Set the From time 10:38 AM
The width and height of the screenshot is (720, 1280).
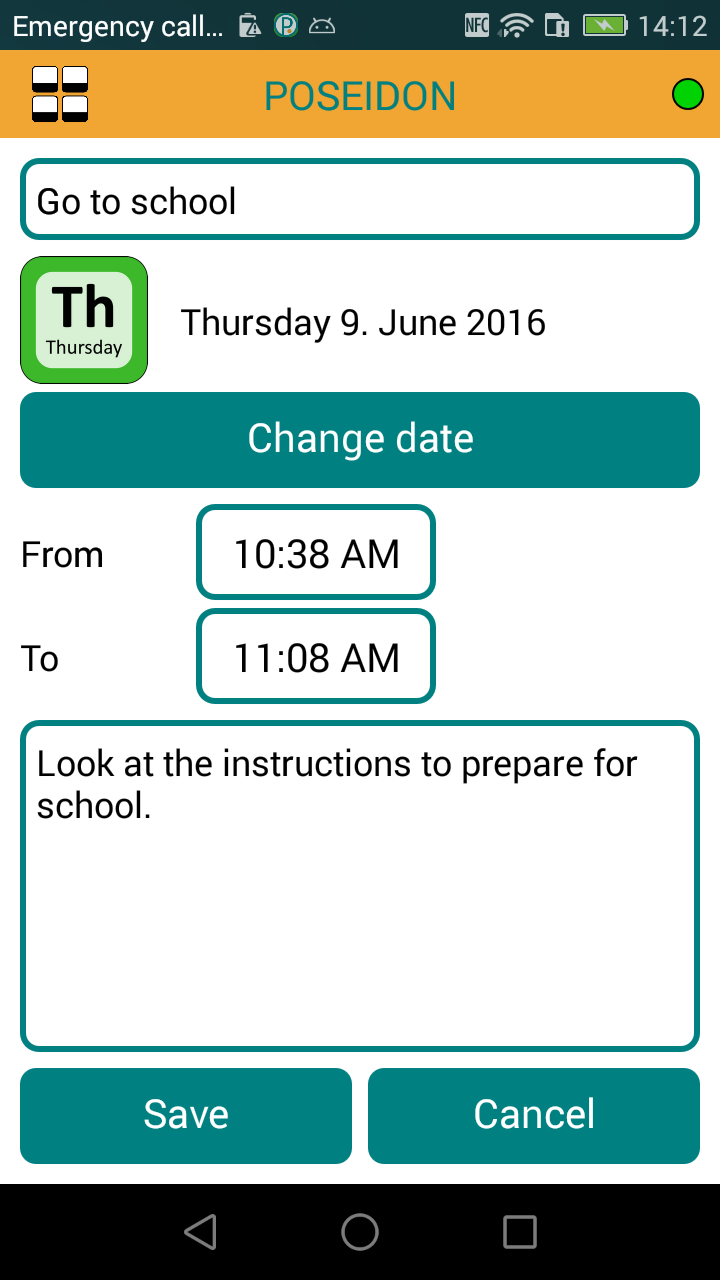pyautogui.click(x=316, y=553)
